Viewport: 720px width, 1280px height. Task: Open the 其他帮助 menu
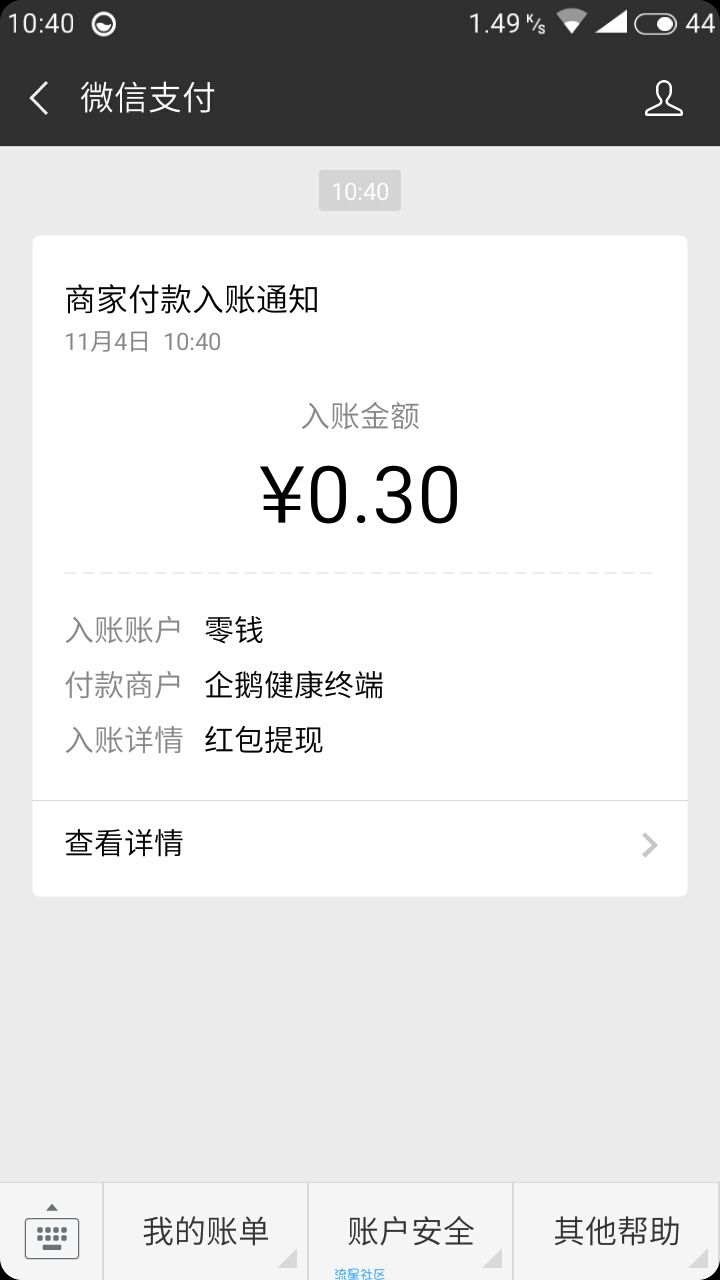617,1232
